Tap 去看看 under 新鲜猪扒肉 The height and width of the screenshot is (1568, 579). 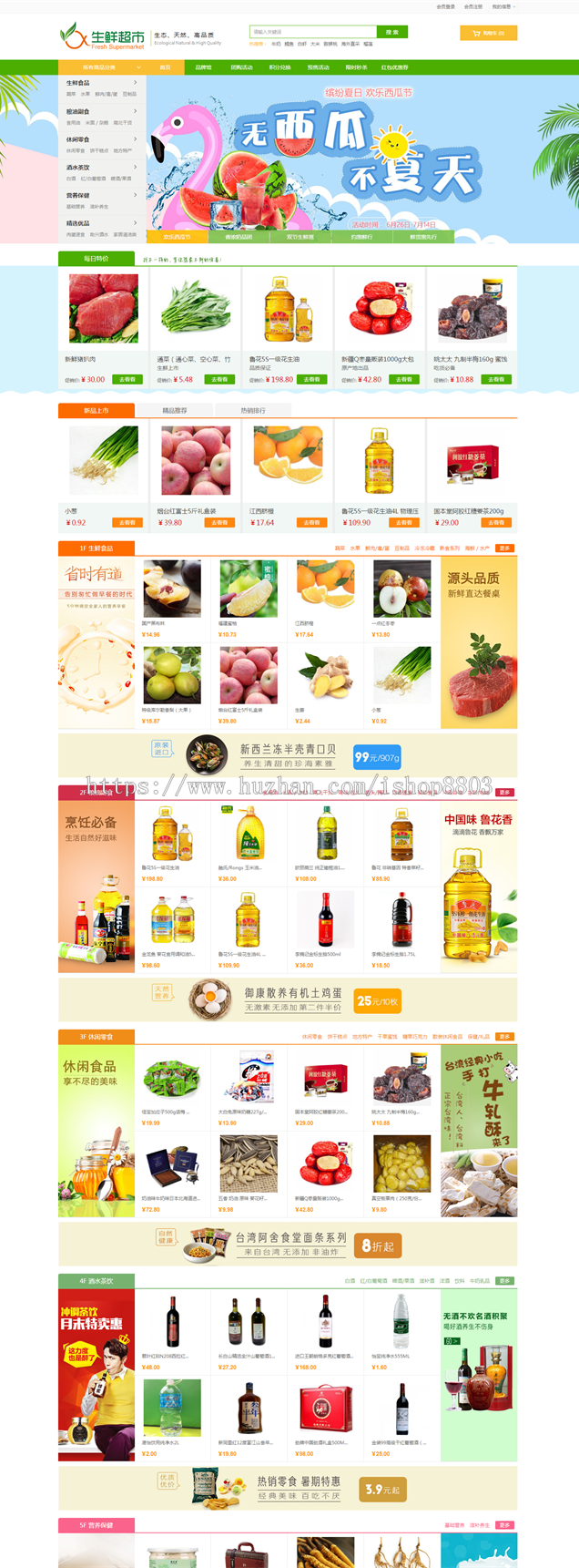tap(127, 379)
